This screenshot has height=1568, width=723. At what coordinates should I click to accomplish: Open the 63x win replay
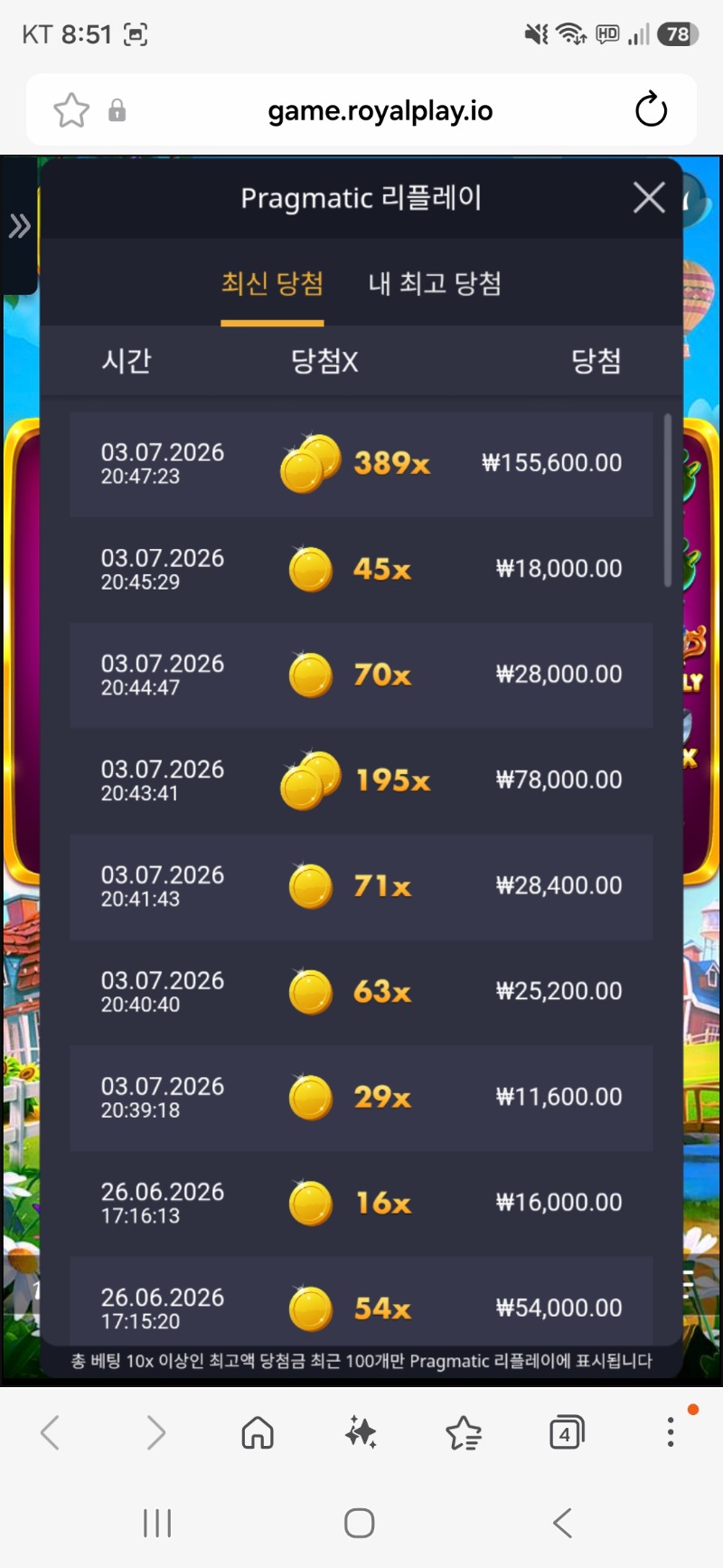click(361, 993)
